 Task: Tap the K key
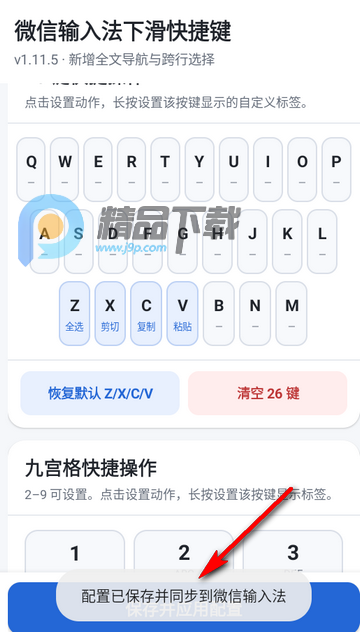[287, 241]
